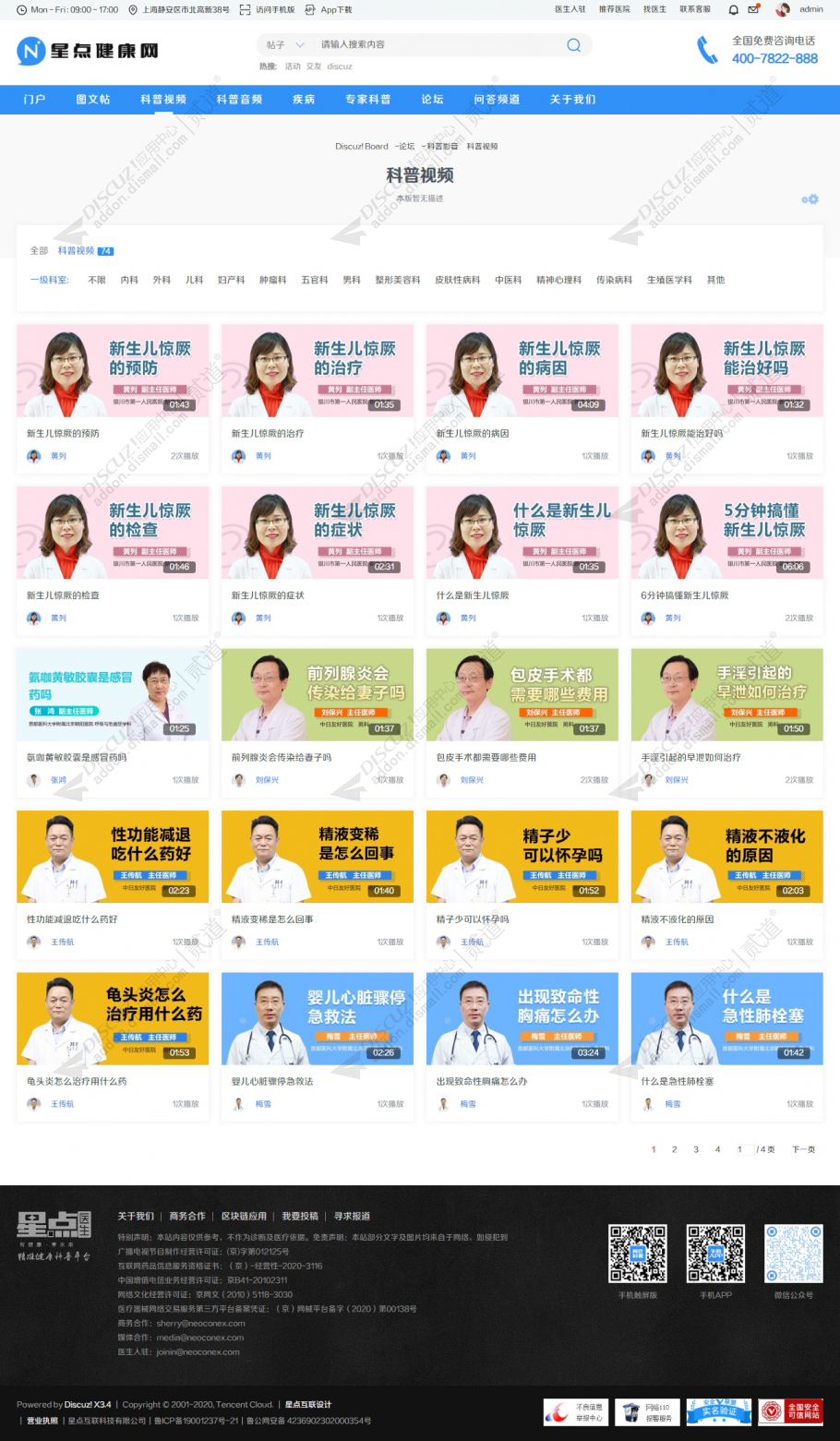This screenshot has width=840, height=1441.
Task: Jump to next page via 下一页
Action: [803, 1149]
